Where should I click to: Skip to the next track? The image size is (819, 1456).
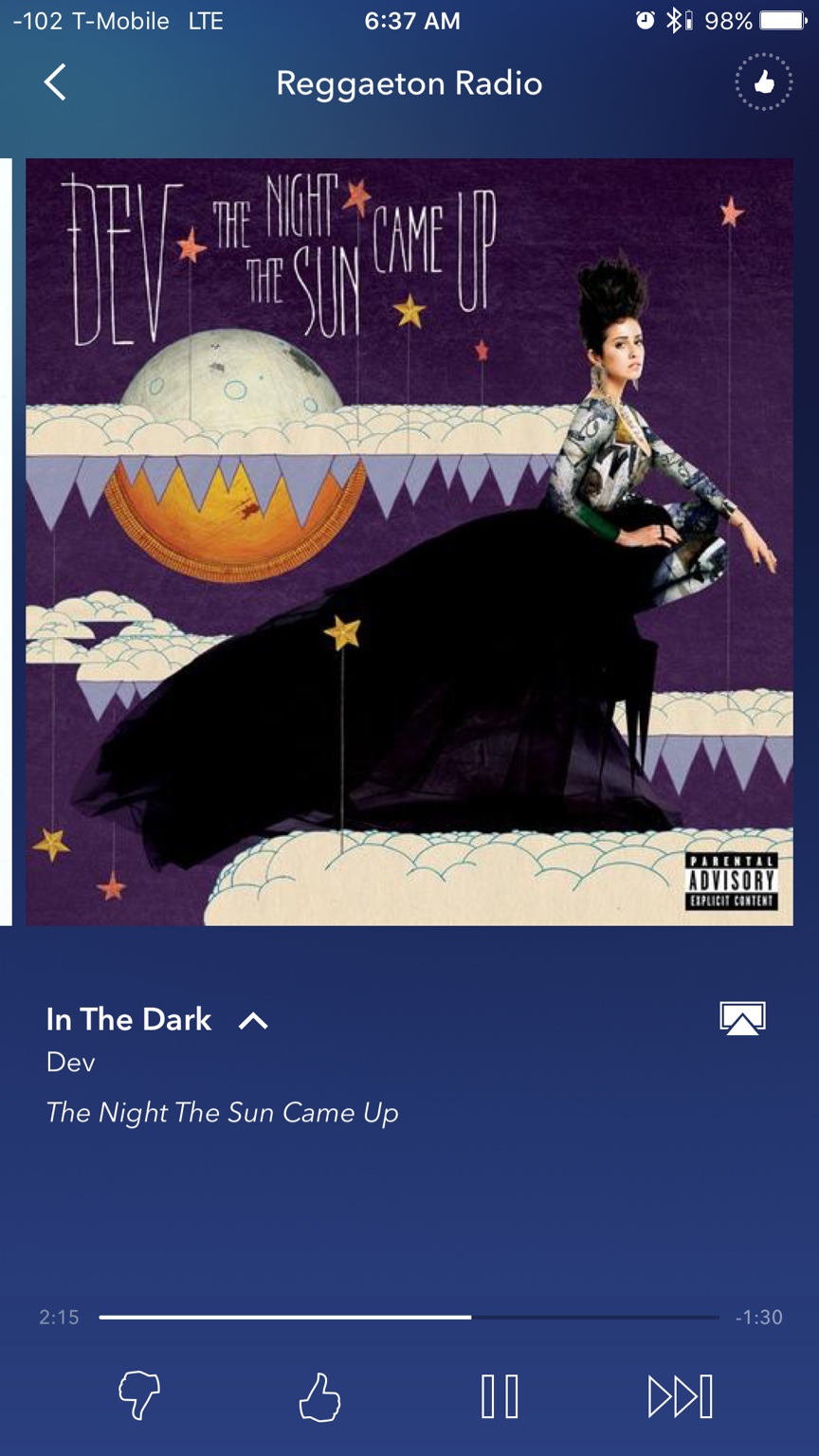pyautogui.click(x=680, y=1396)
